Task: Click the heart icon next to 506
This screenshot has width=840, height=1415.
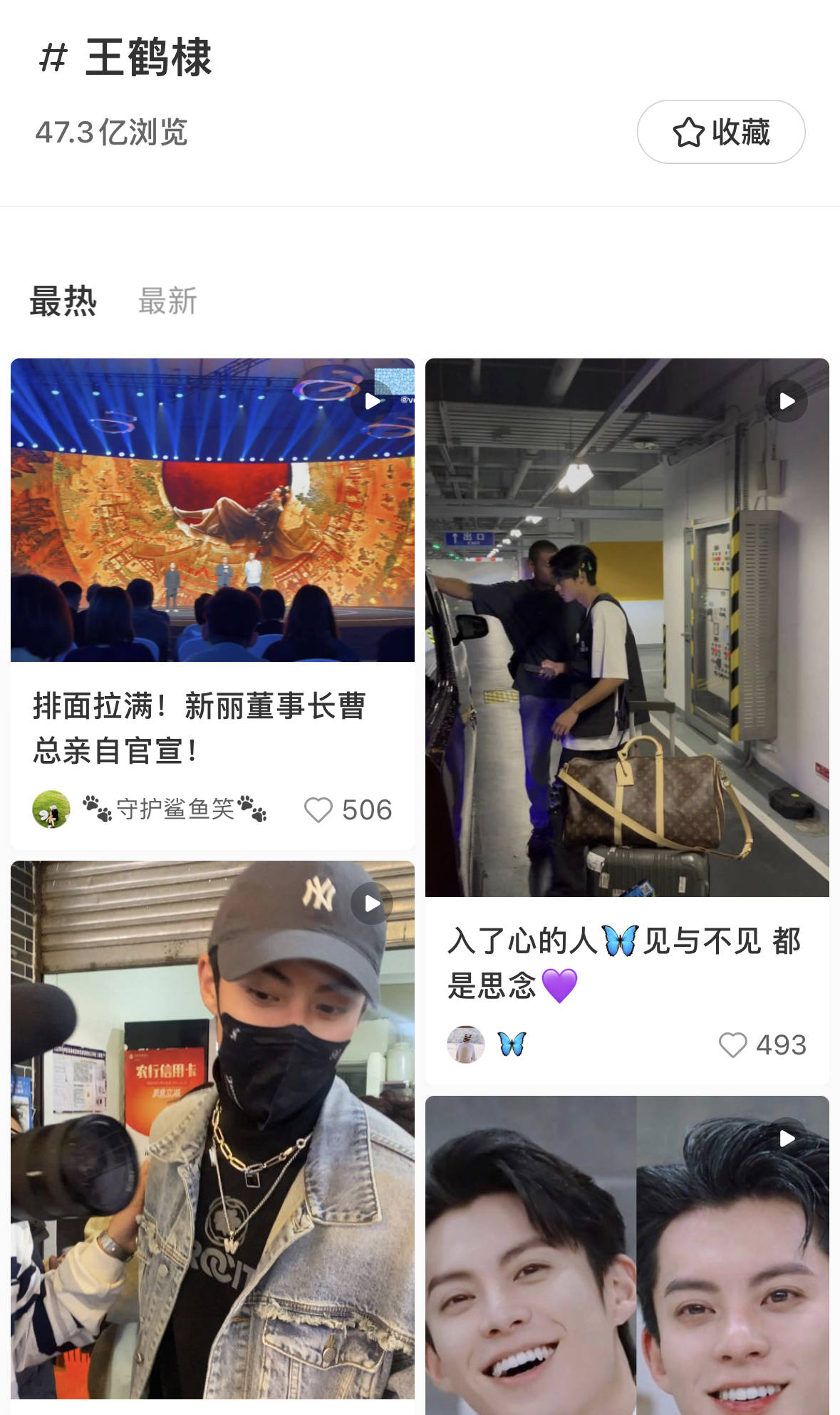Action: tap(318, 809)
